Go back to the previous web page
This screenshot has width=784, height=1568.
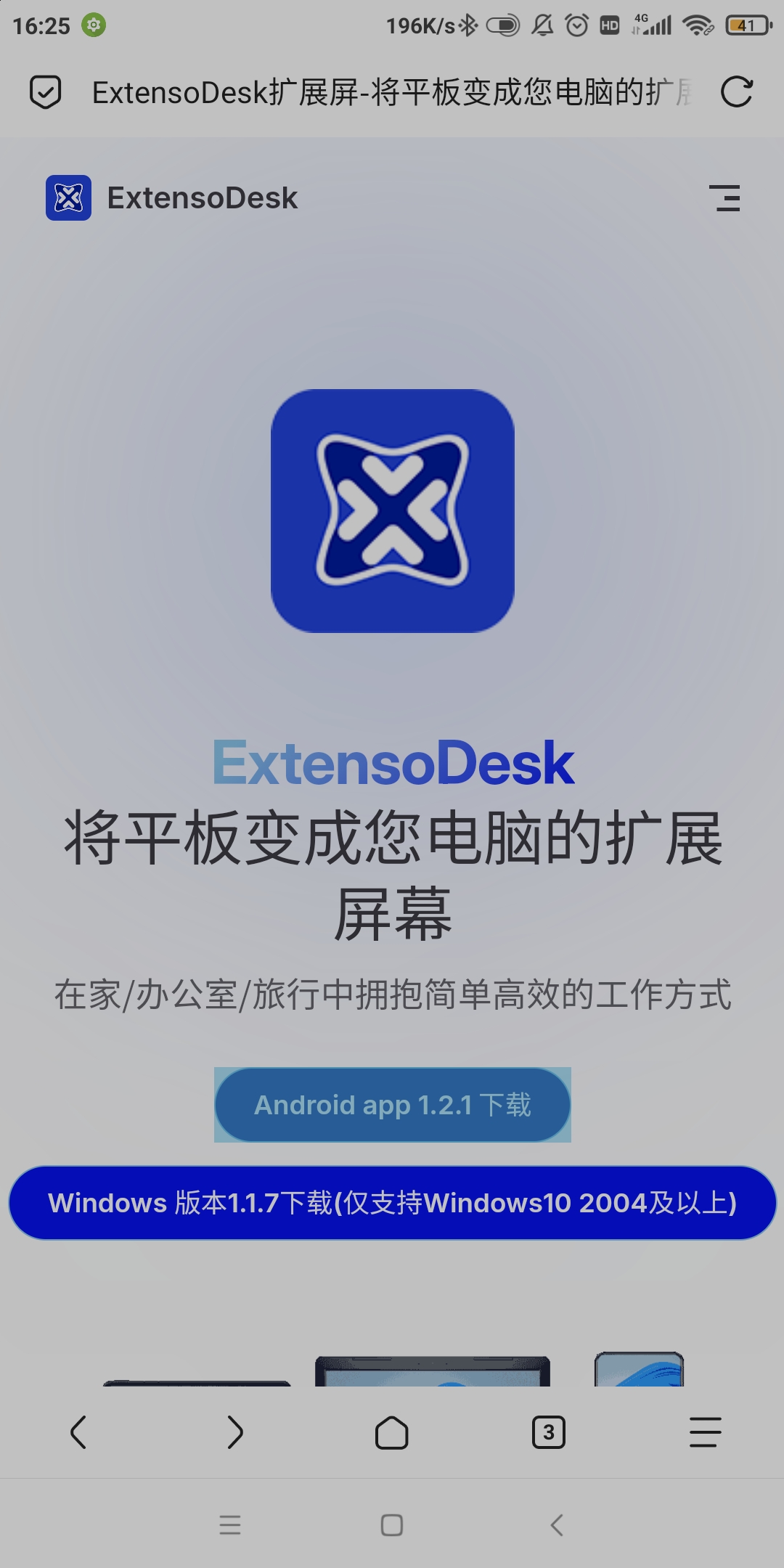[78, 1432]
